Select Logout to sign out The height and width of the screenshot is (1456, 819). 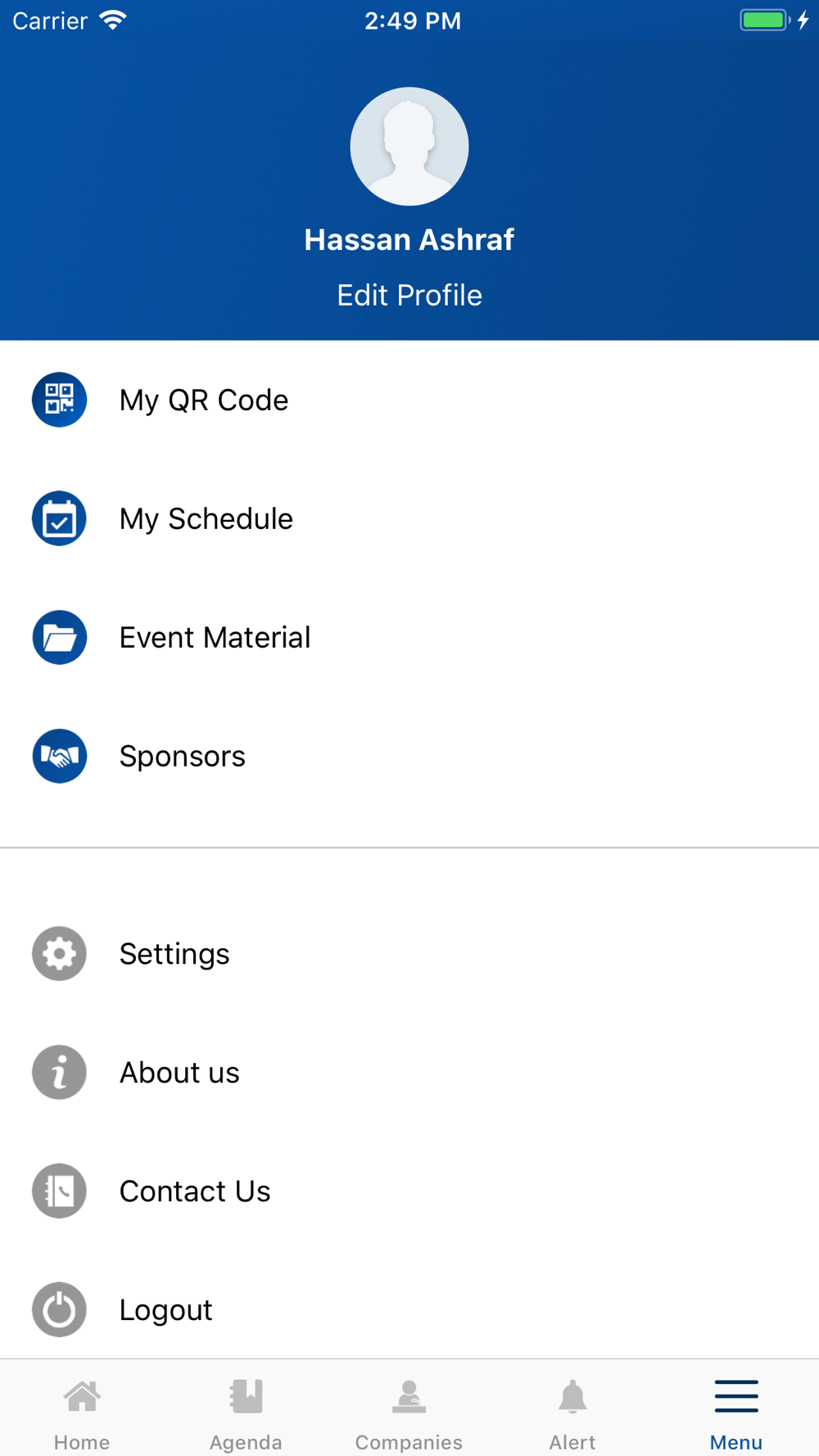(165, 1310)
